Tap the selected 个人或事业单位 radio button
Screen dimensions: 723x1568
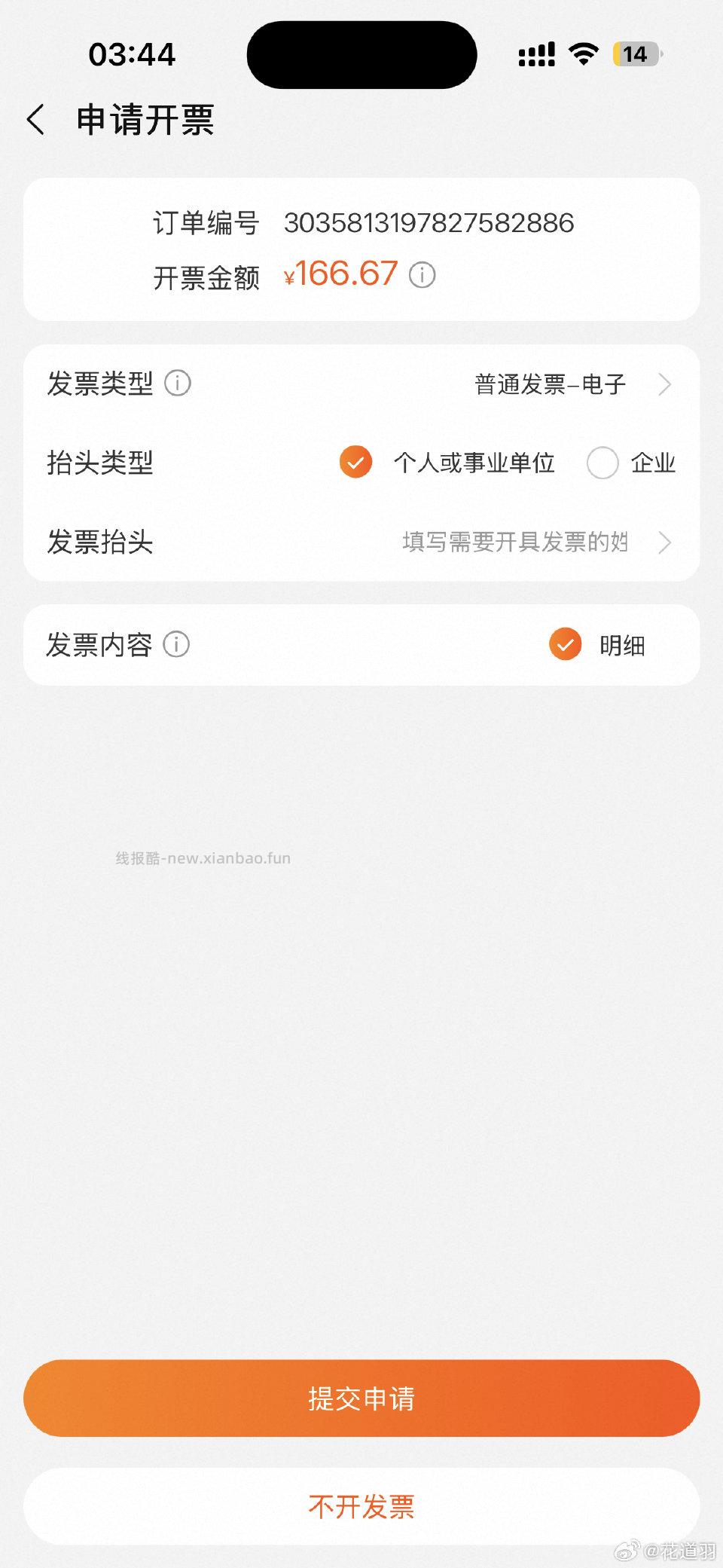coord(355,463)
